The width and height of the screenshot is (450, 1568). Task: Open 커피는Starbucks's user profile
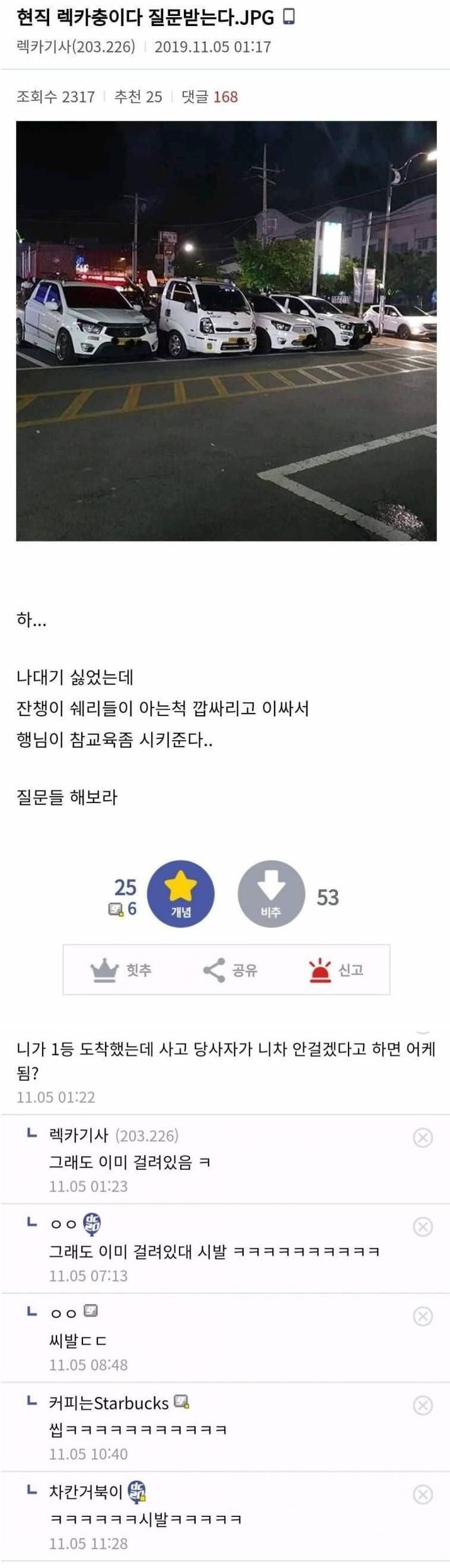click(x=108, y=1403)
